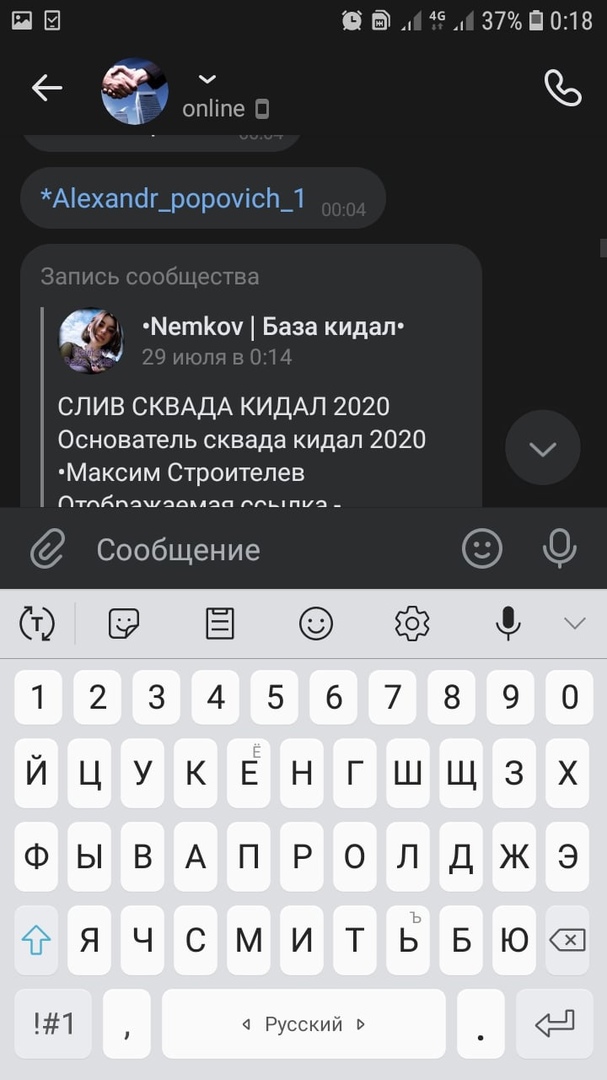
Task: Open keyboard settings gear
Action: 411,624
